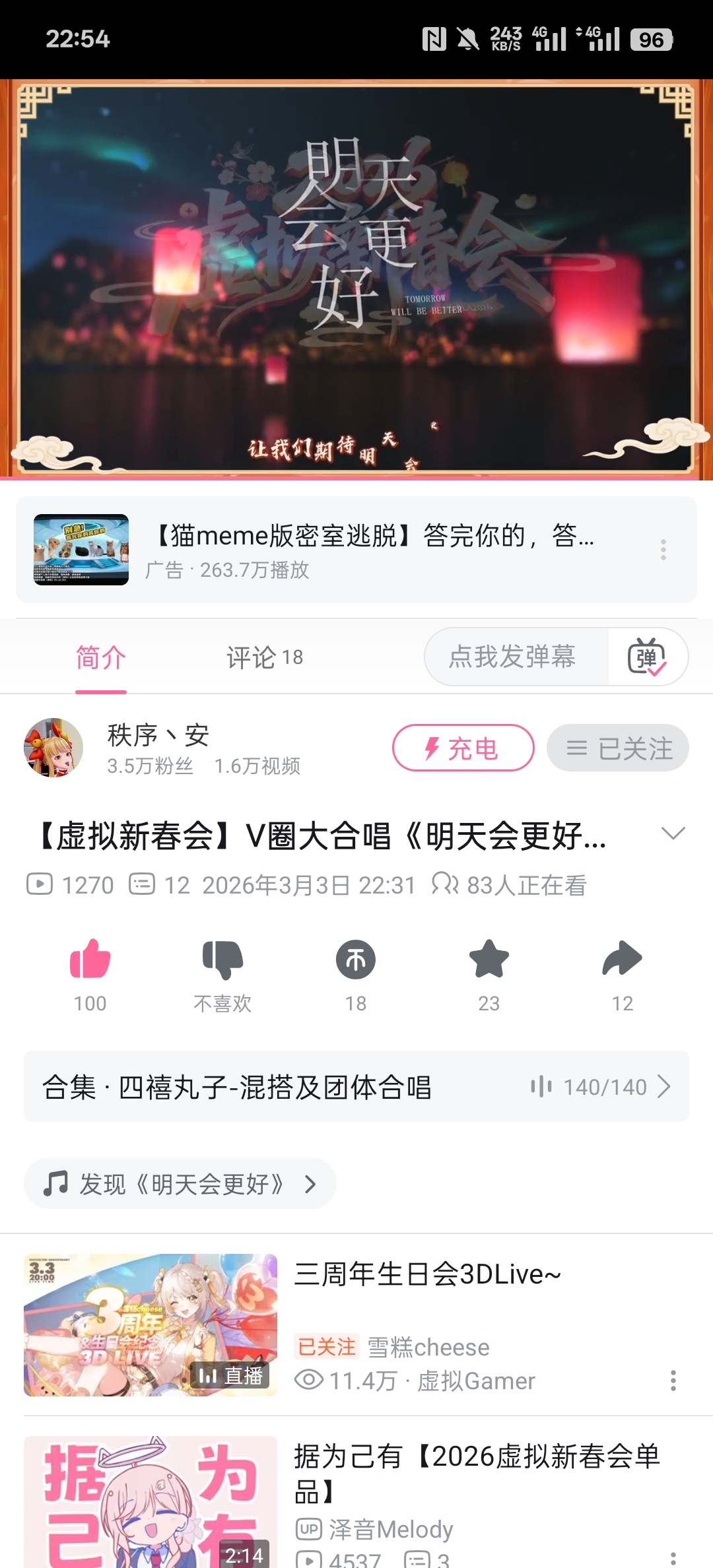The height and width of the screenshot is (1568, 713).
Task: Toggle the danmaku display icon
Action: coord(647,657)
